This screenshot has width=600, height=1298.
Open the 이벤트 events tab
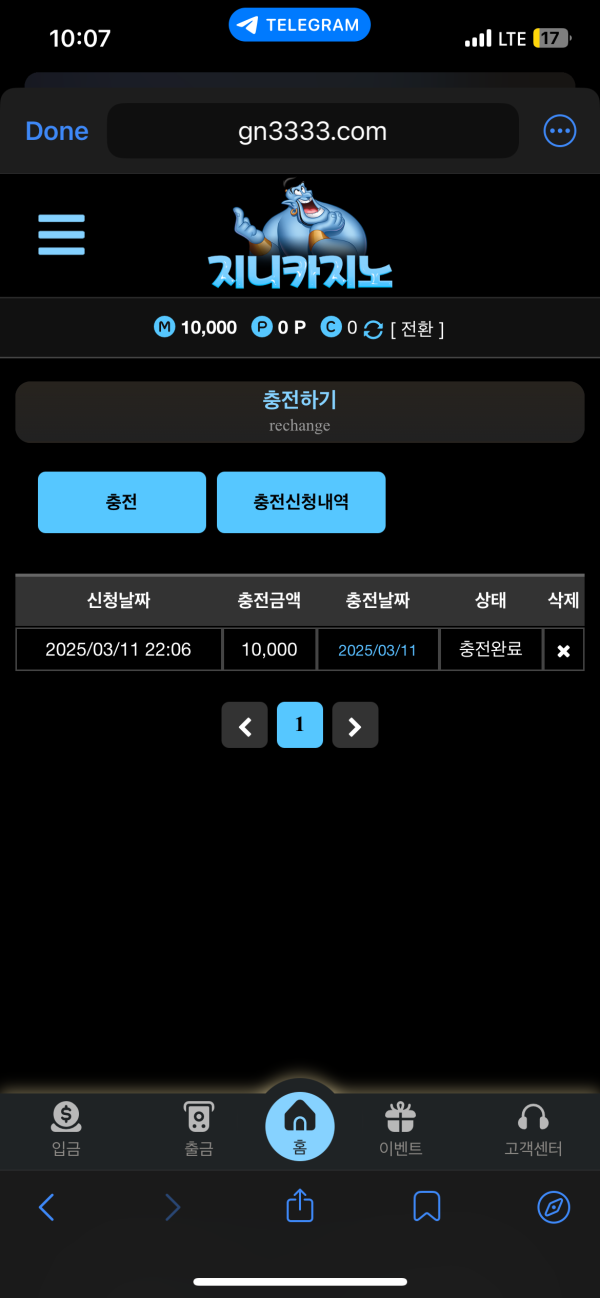tap(400, 1129)
